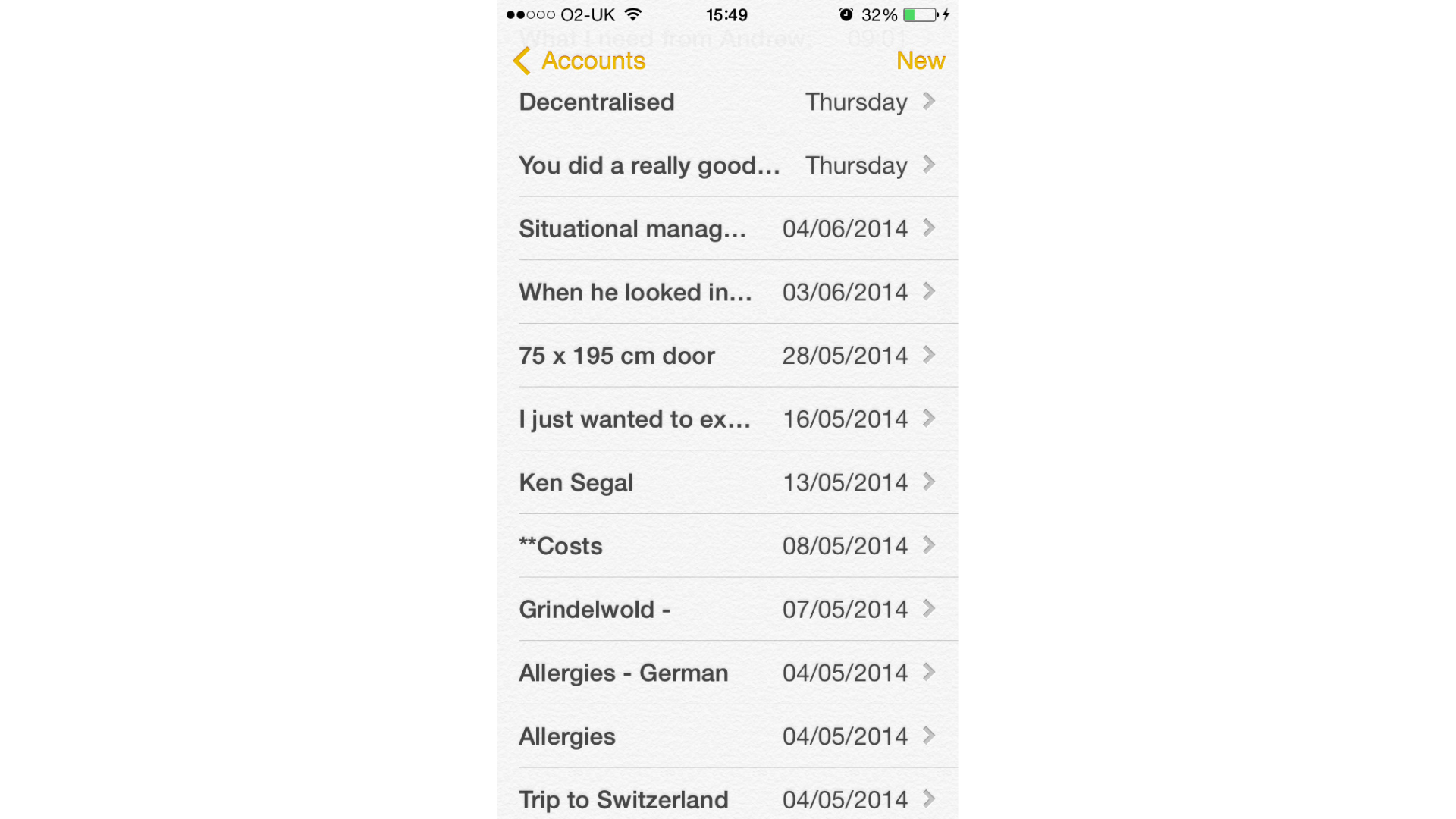1456x819 pixels.
Task: Go back to Accounts
Action: pyautogui.click(x=579, y=61)
